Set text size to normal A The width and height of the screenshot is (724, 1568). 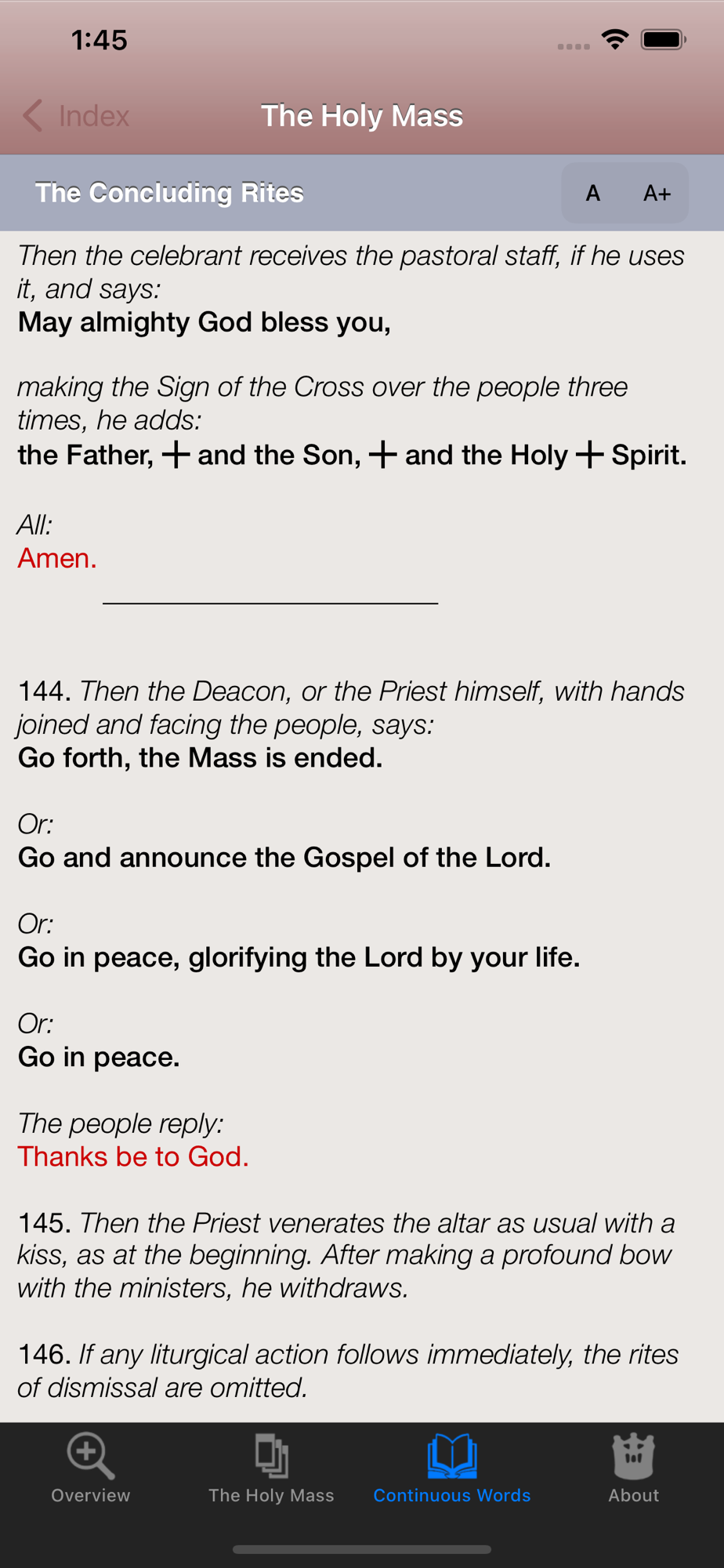pos(593,193)
